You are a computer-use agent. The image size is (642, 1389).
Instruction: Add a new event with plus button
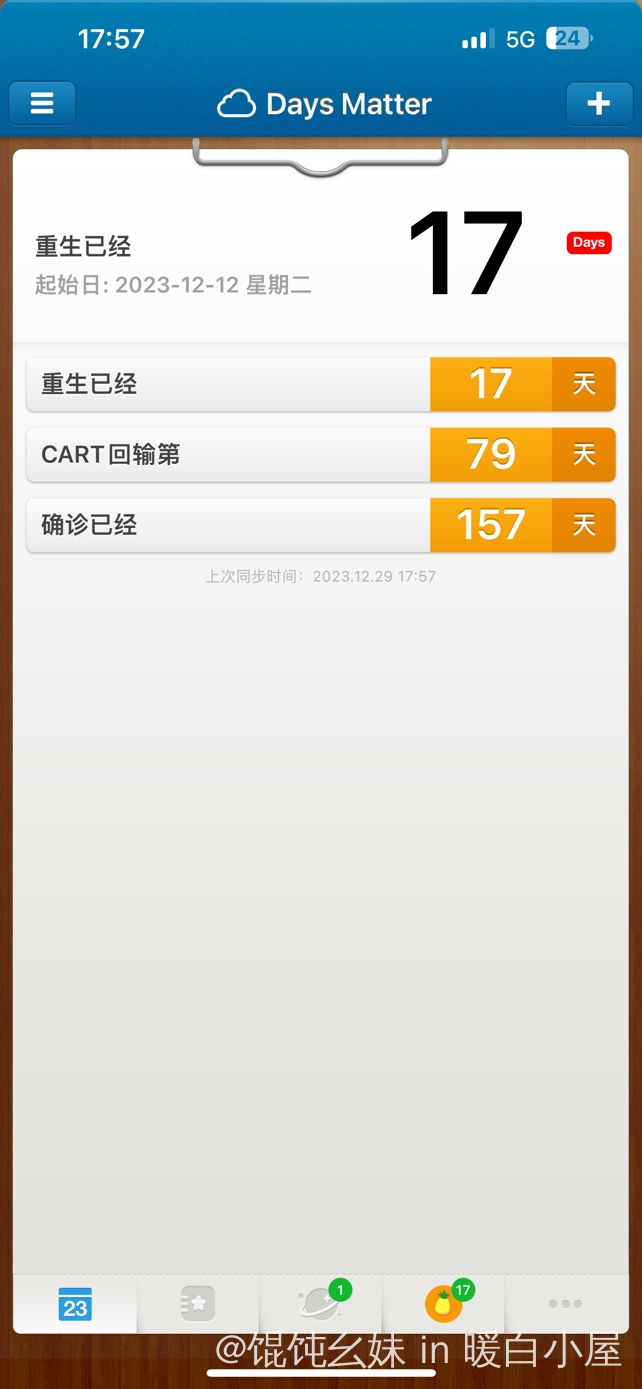click(x=599, y=104)
